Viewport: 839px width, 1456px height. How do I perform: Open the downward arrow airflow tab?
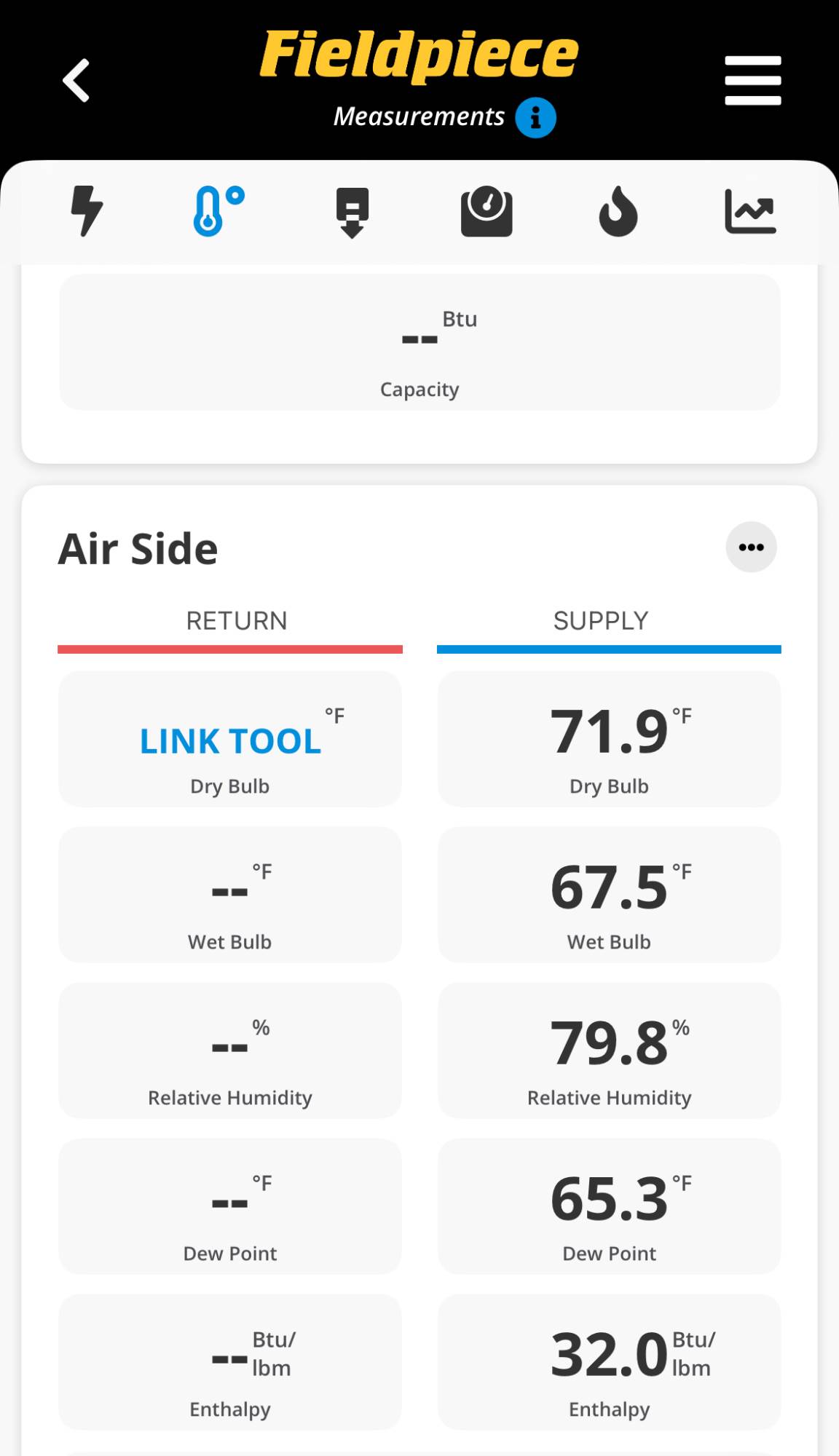(352, 212)
